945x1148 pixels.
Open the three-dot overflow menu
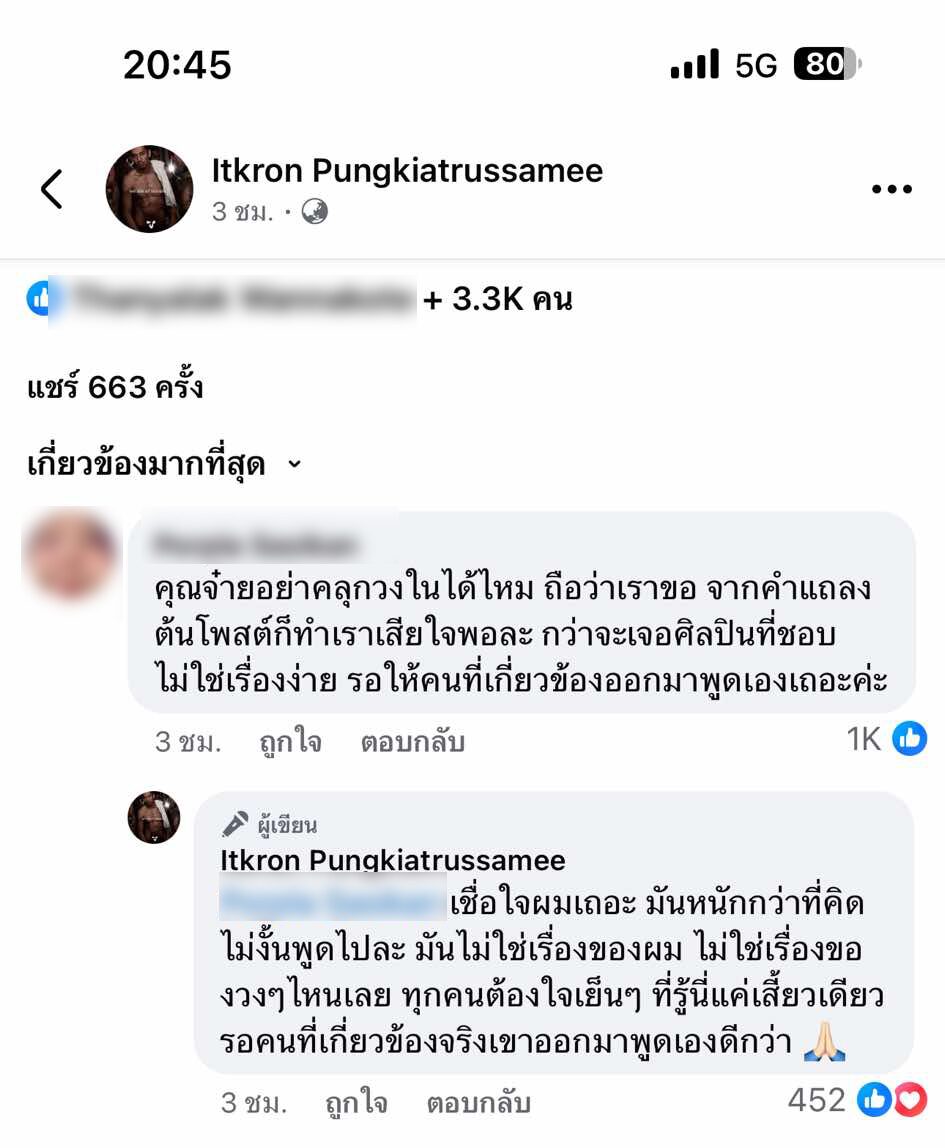[891, 189]
